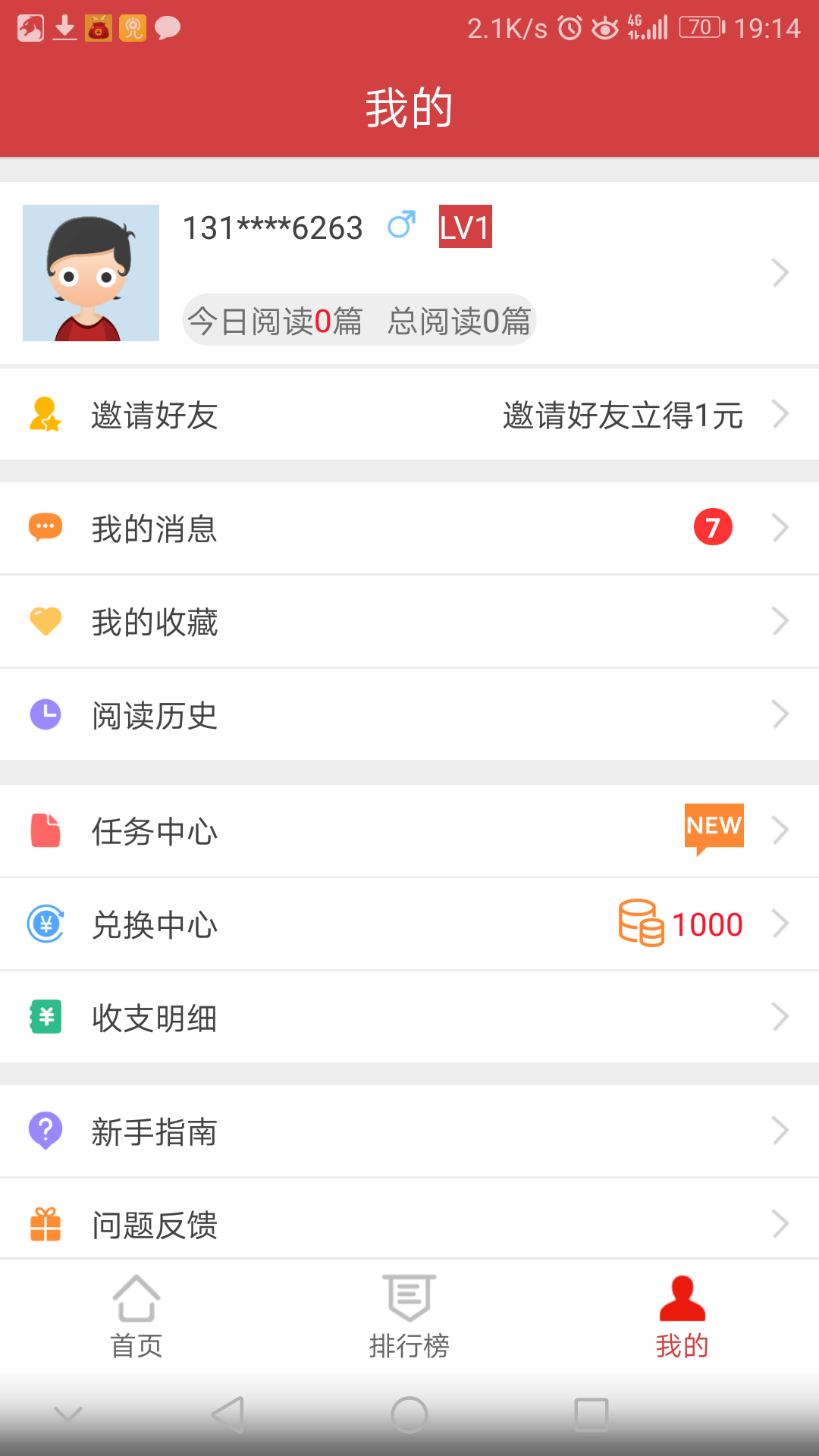The image size is (819, 1456).
Task: Select the gift icon next to 问题反馈
Action: [x=45, y=1223]
